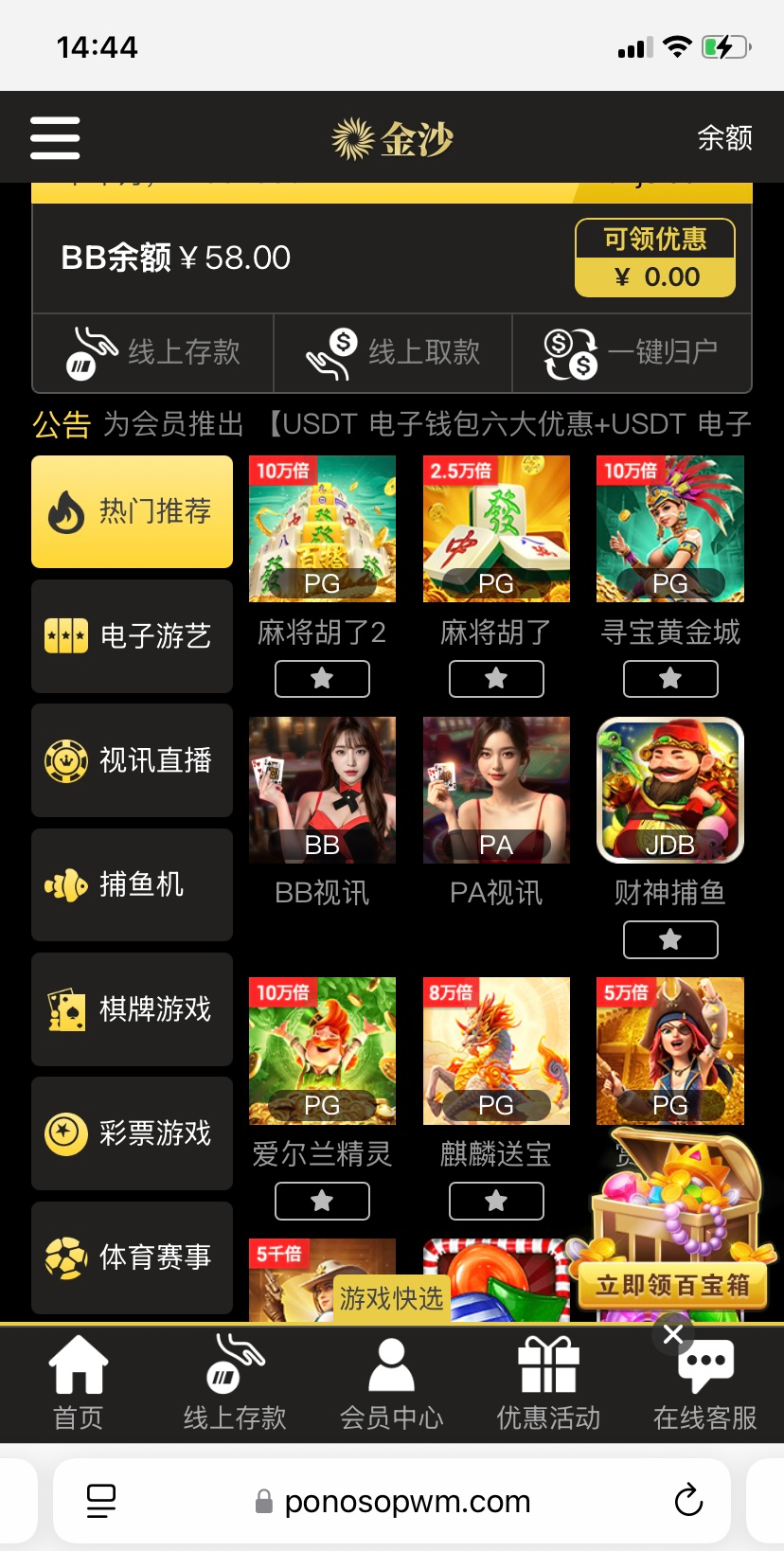This screenshot has height=1551, width=784.
Task: Open 优惠活动 promotions tab
Action: click(548, 1382)
